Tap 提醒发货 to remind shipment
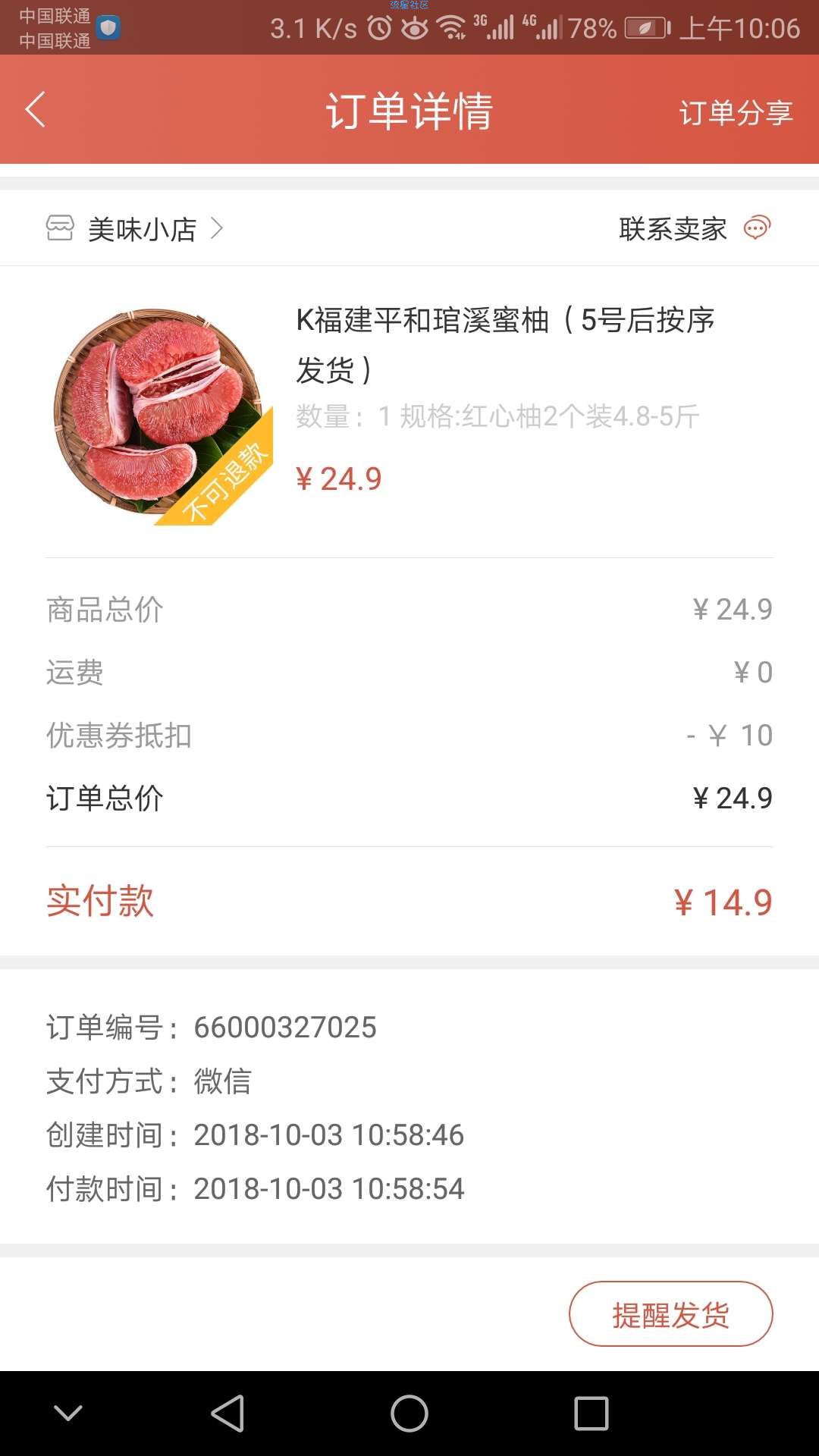 coord(670,1313)
